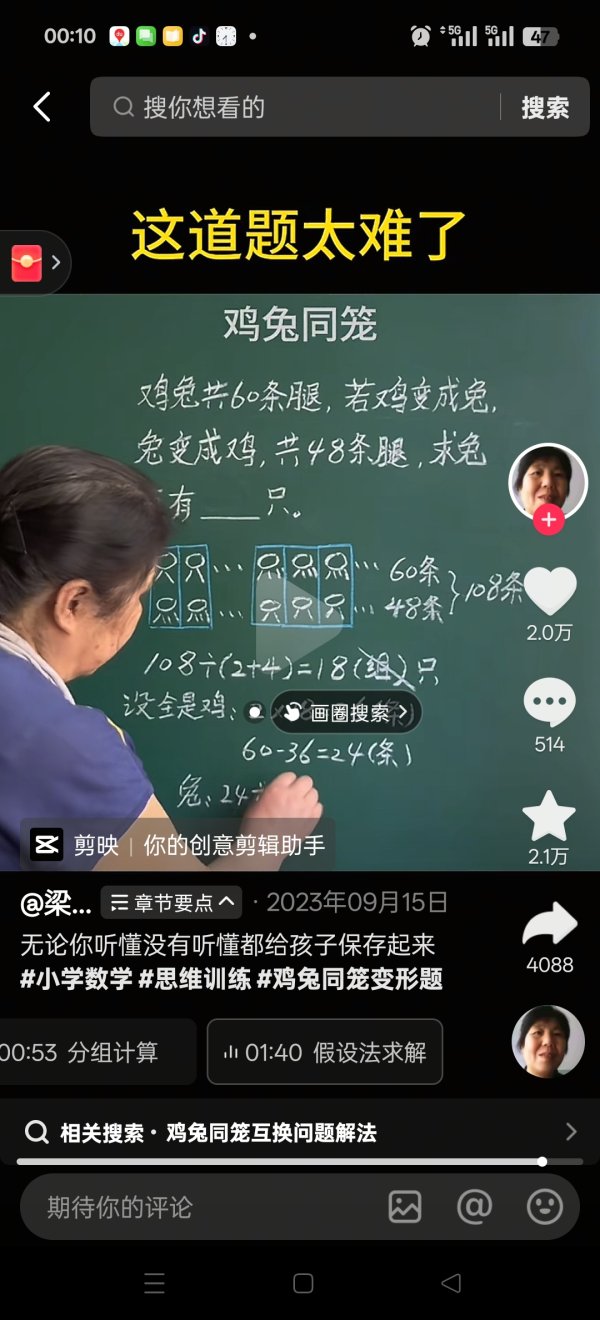Open 画圈搜索 circle search
Screen dimensions: 600x1320
[x=345, y=713]
